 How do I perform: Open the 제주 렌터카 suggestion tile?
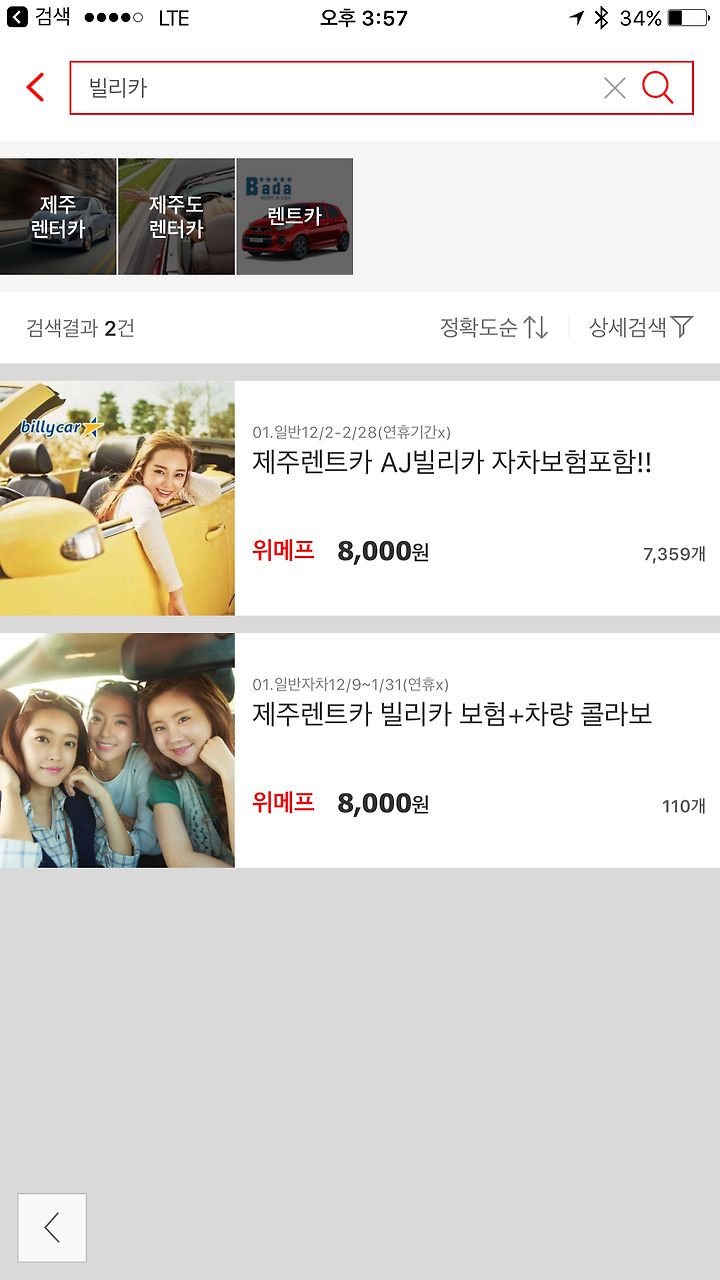[58, 216]
